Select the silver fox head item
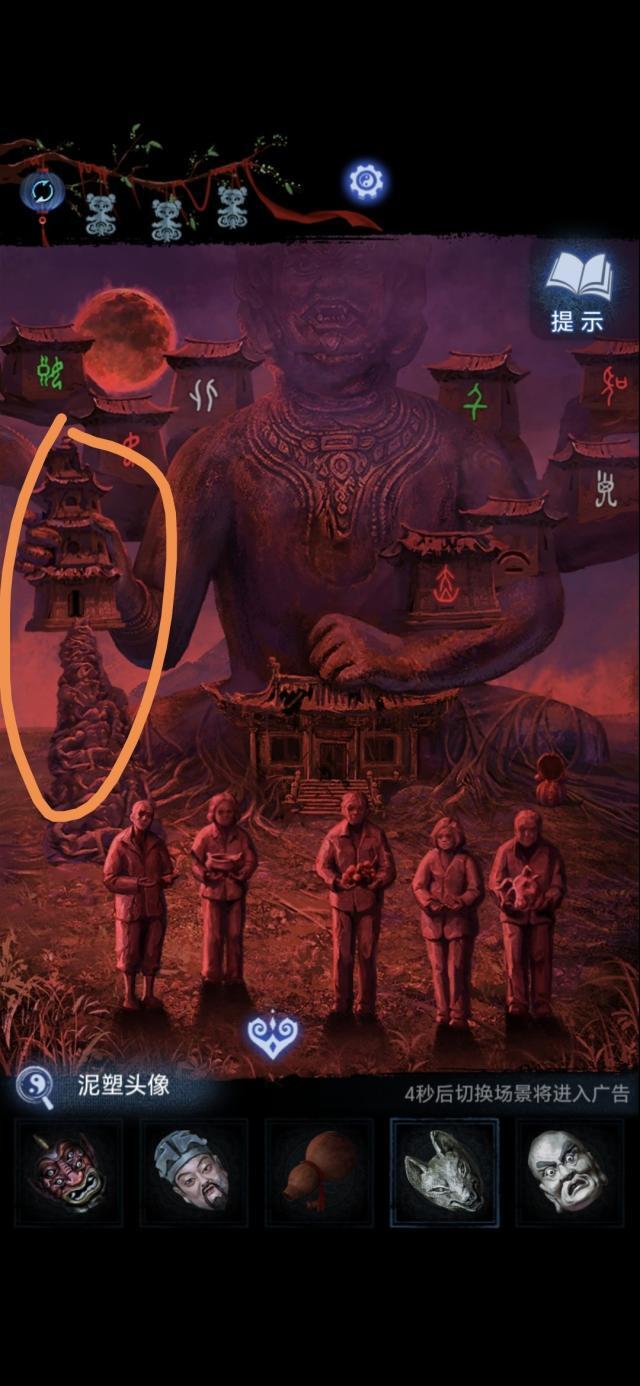This screenshot has height=1386, width=640. (444, 1173)
